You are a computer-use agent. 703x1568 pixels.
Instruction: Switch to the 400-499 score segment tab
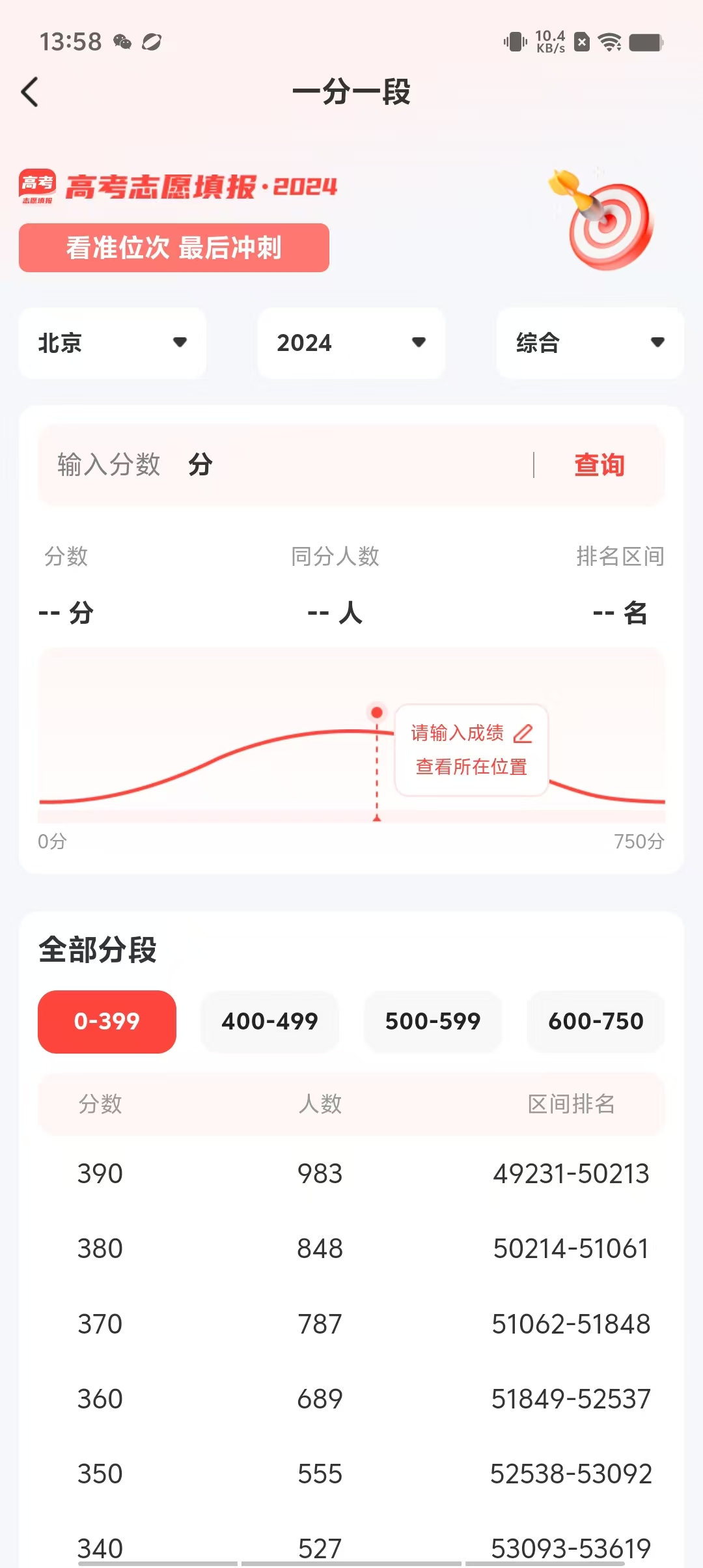pyautogui.click(x=269, y=1022)
